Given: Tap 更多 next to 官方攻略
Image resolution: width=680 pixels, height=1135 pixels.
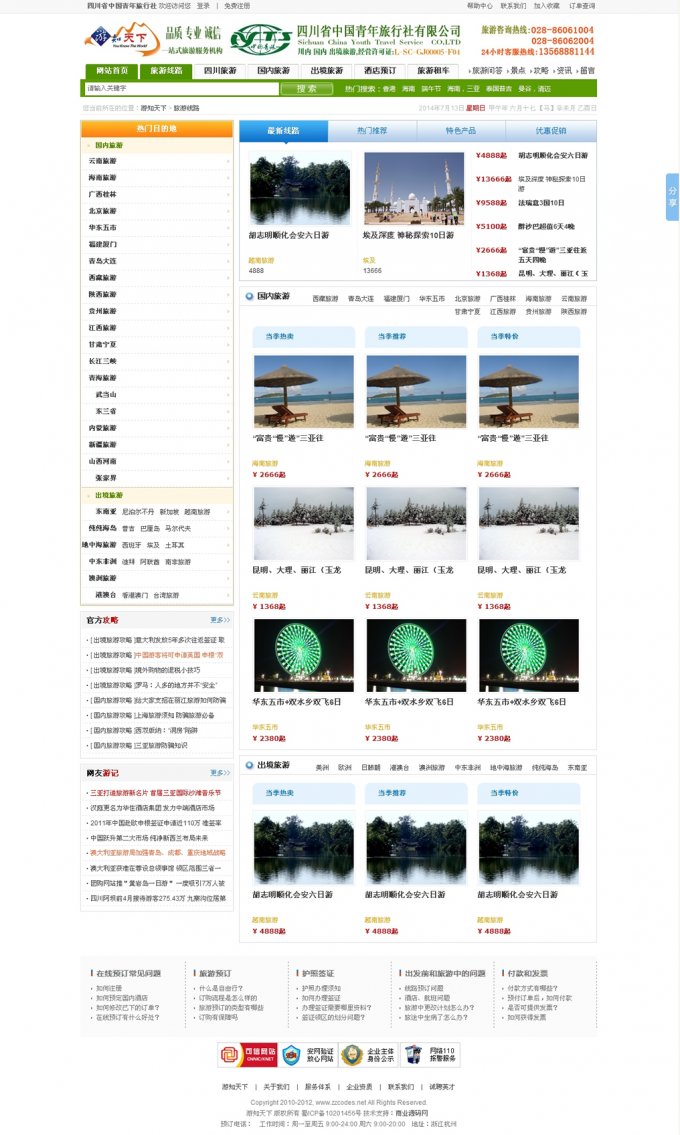Looking at the screenshot, I should coord(219,620).
